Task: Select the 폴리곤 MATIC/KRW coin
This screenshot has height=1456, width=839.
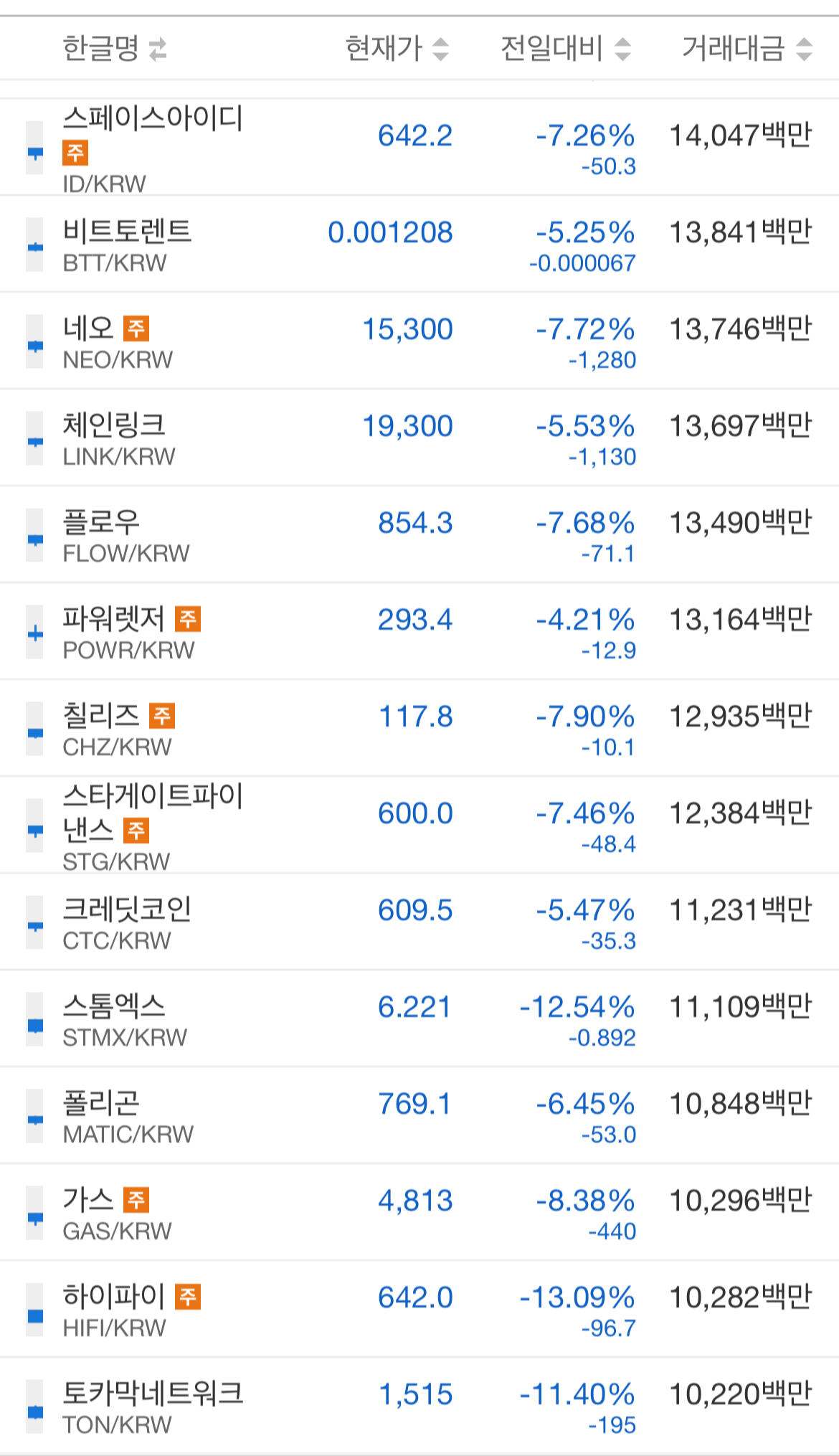Action: 419,1115
